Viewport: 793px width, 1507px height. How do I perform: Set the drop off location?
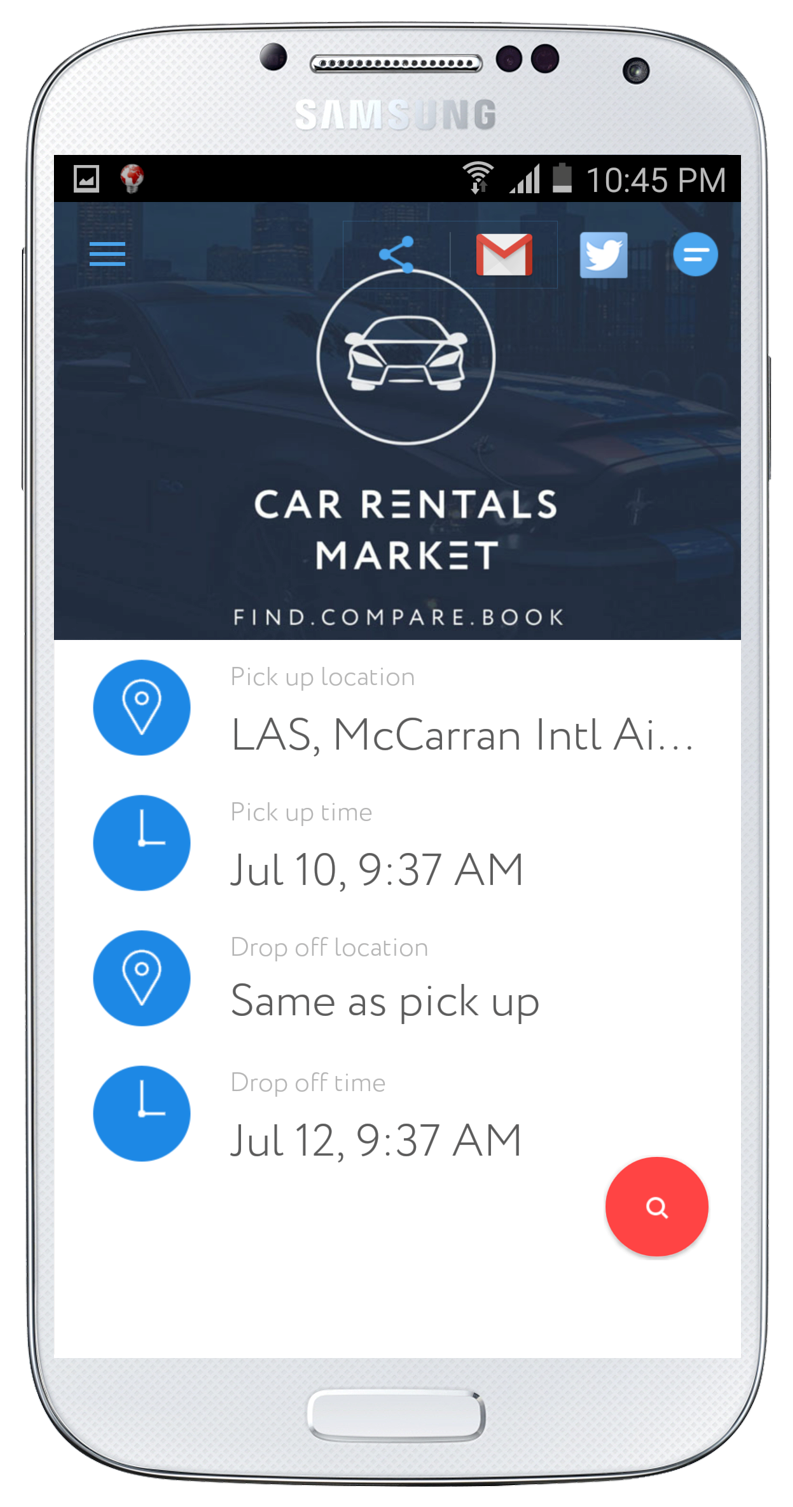point(397,978)
